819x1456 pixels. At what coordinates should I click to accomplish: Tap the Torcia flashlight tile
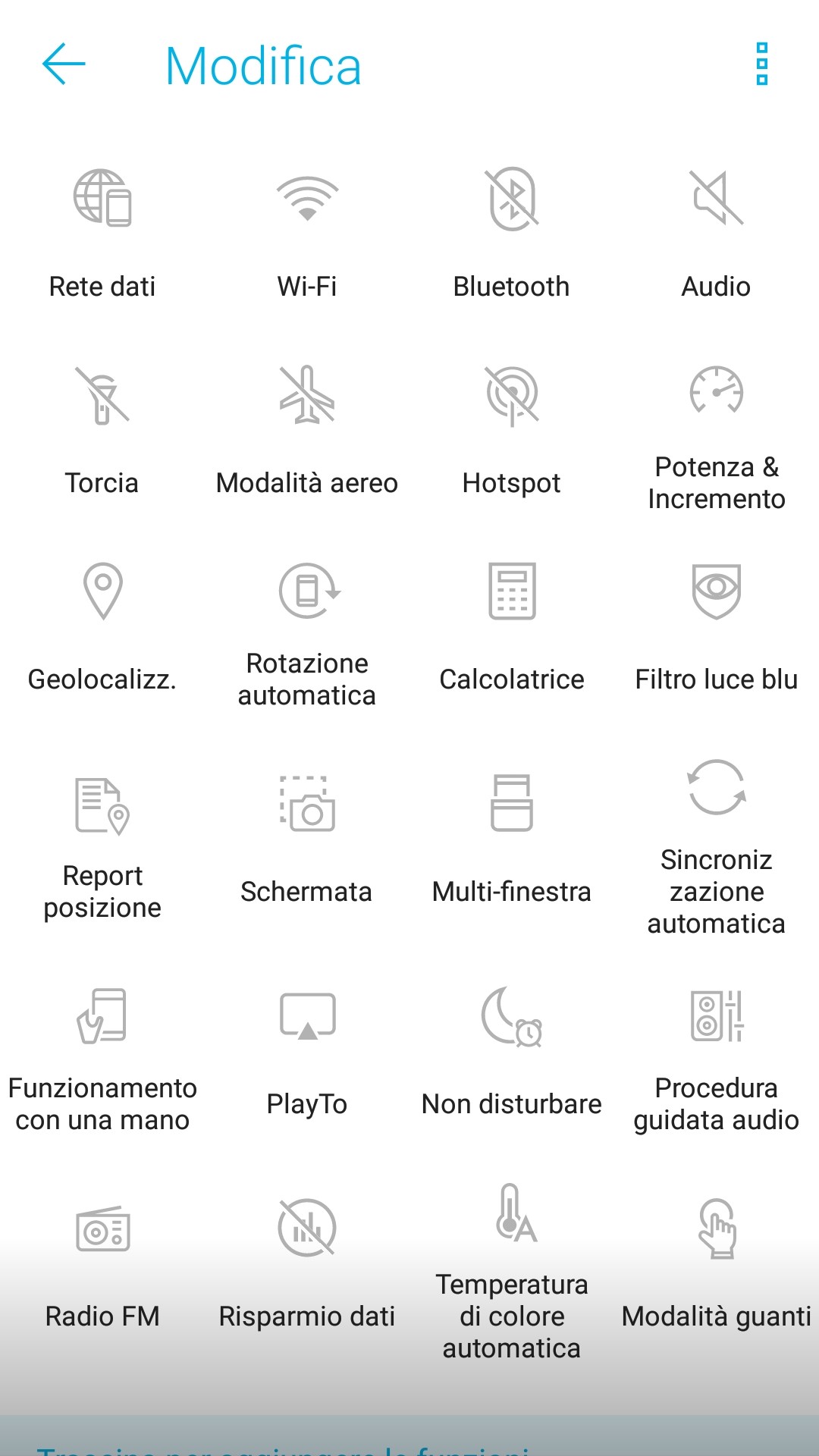click(x=102, y=396)
